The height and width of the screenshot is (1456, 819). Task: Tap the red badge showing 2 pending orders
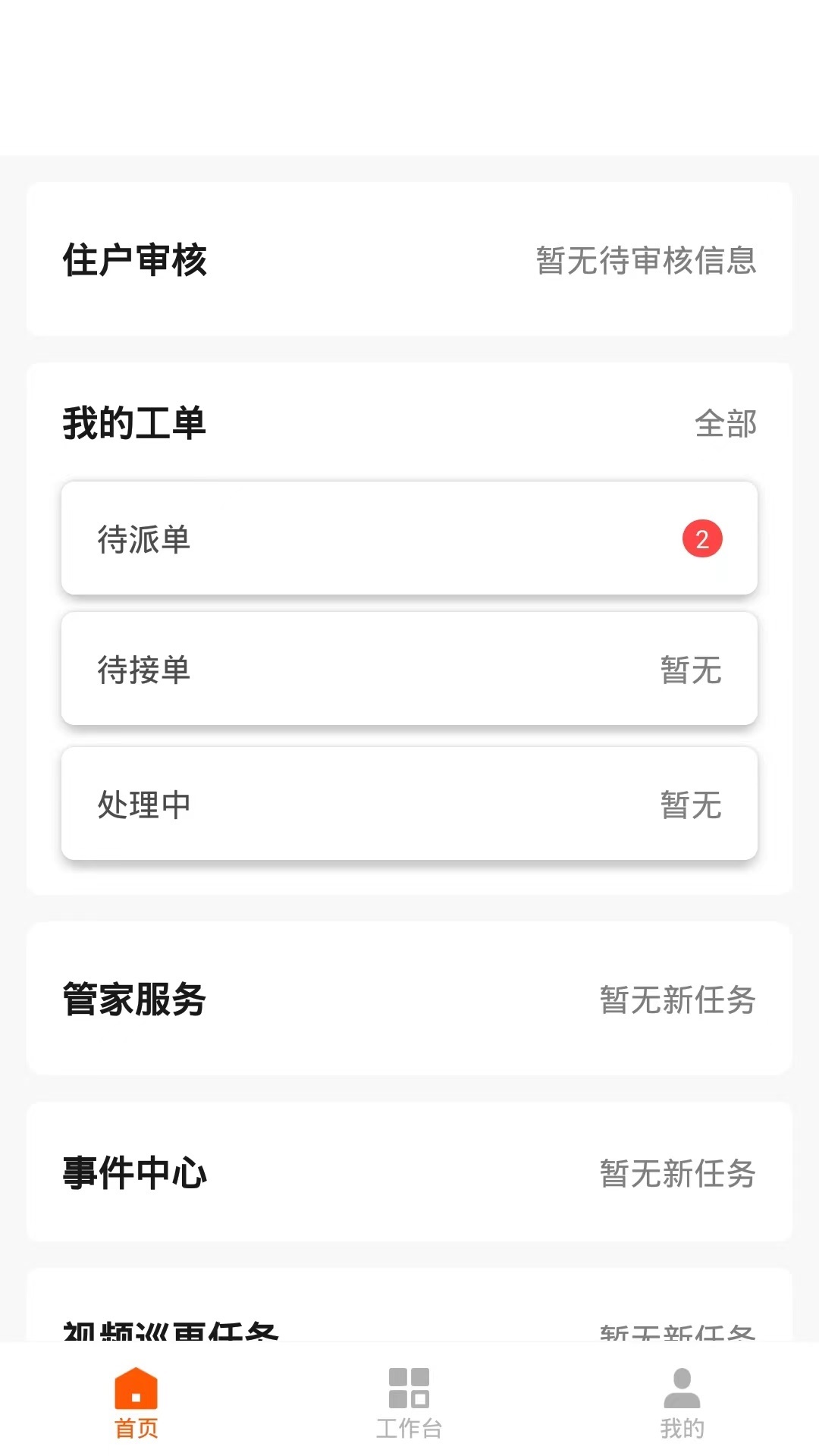click(701, 538)
